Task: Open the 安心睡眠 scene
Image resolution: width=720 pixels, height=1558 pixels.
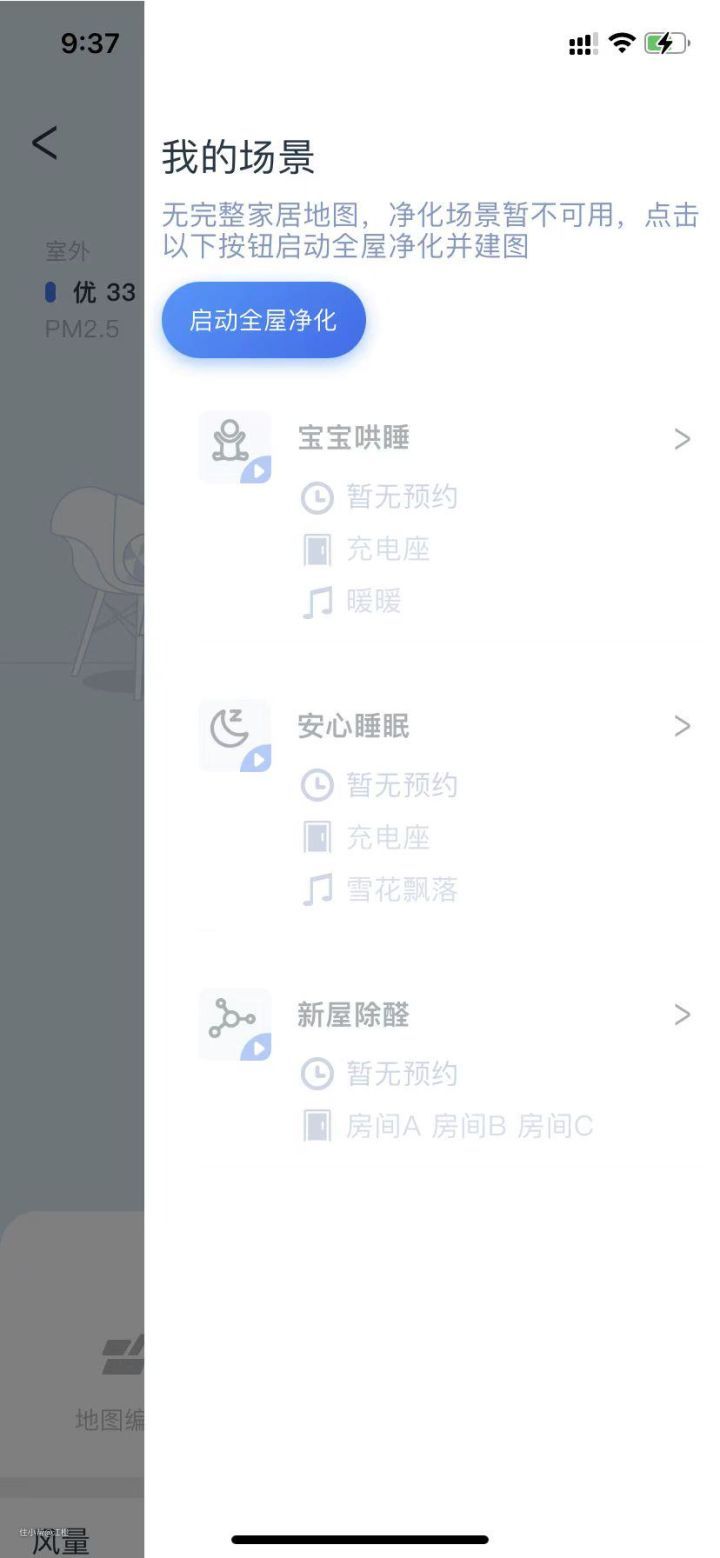Action: 353,726
